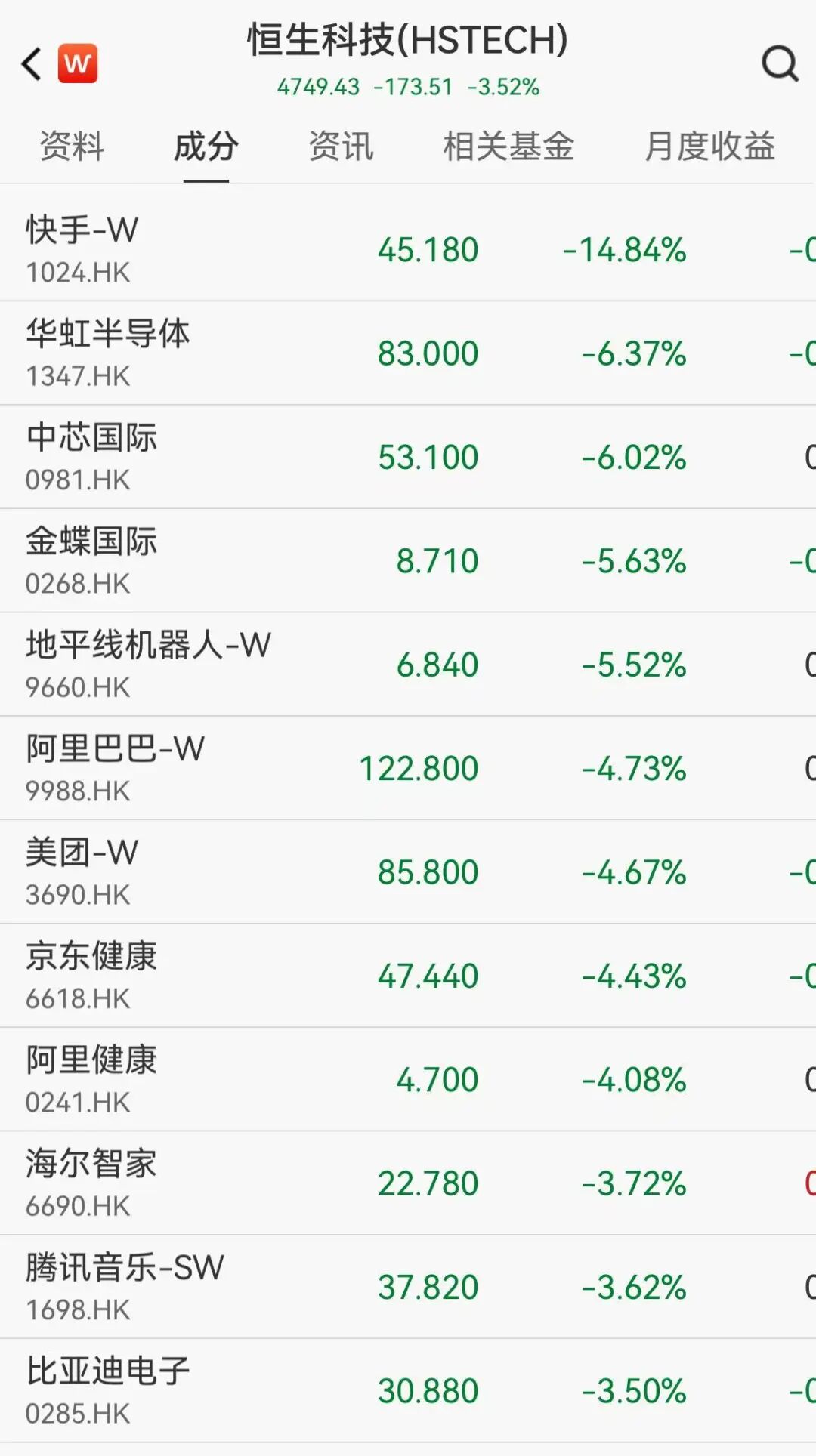
Task: Select 阿里健康 0241.HK row
Action: tap(91, 1079)
